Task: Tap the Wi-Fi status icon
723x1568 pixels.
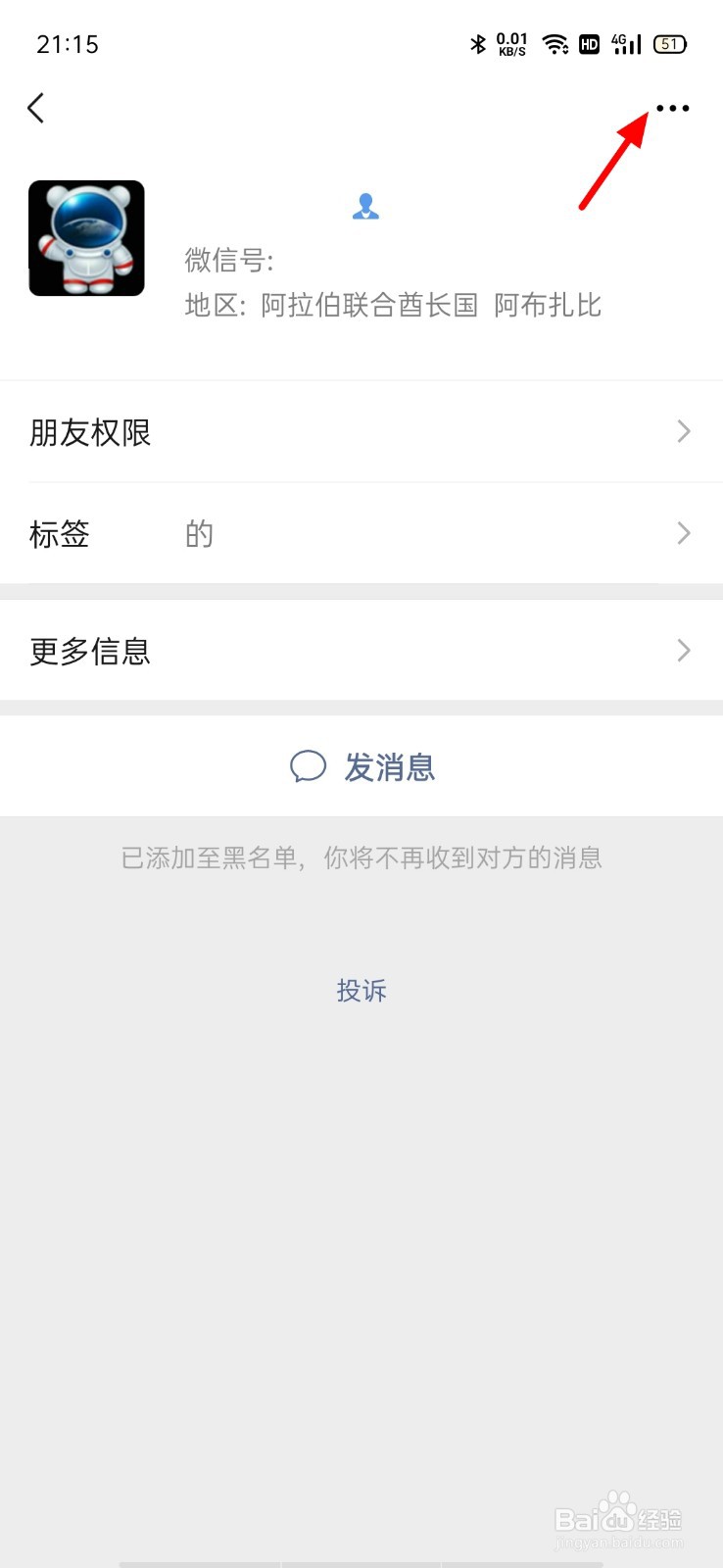Action: coord(555,43)
